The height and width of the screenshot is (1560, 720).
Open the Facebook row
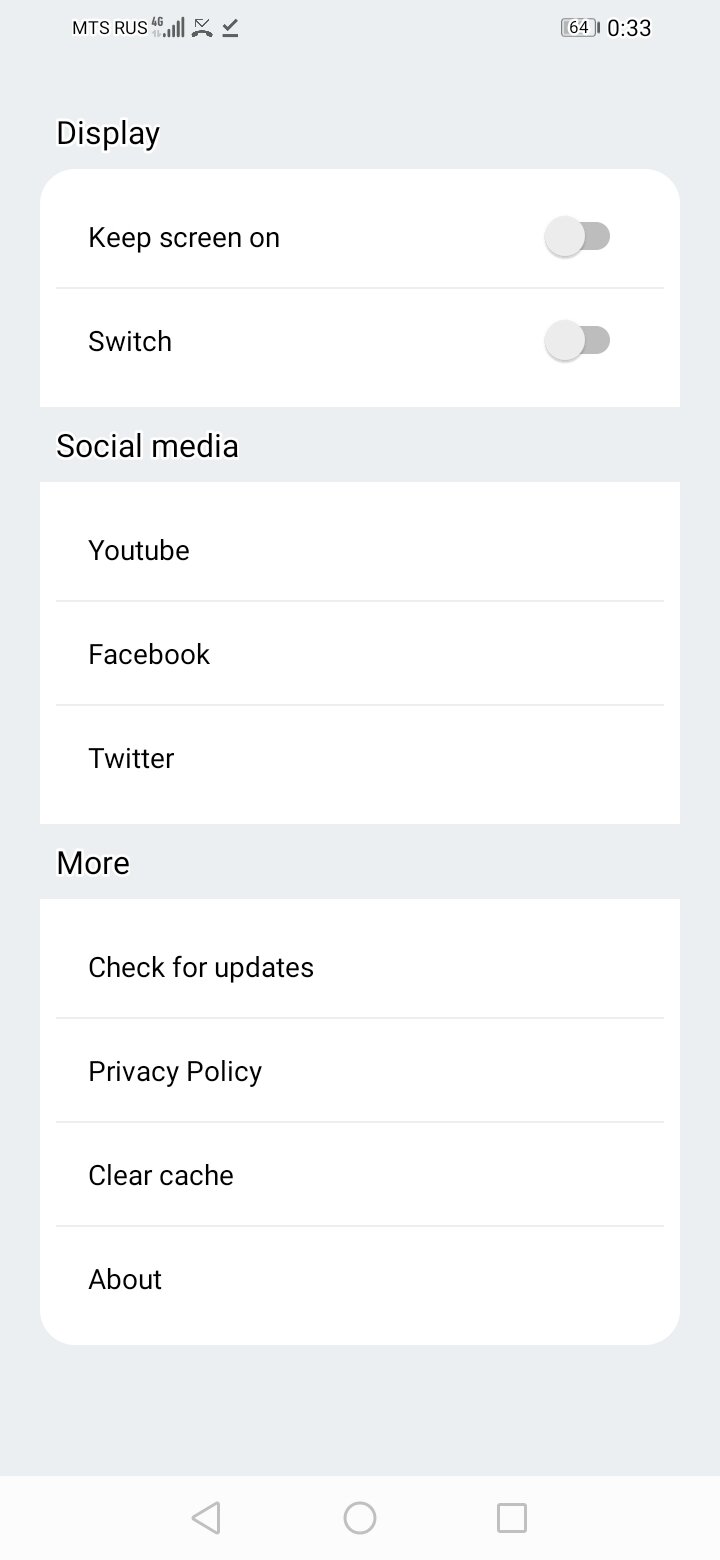click(x=360, y=654)
